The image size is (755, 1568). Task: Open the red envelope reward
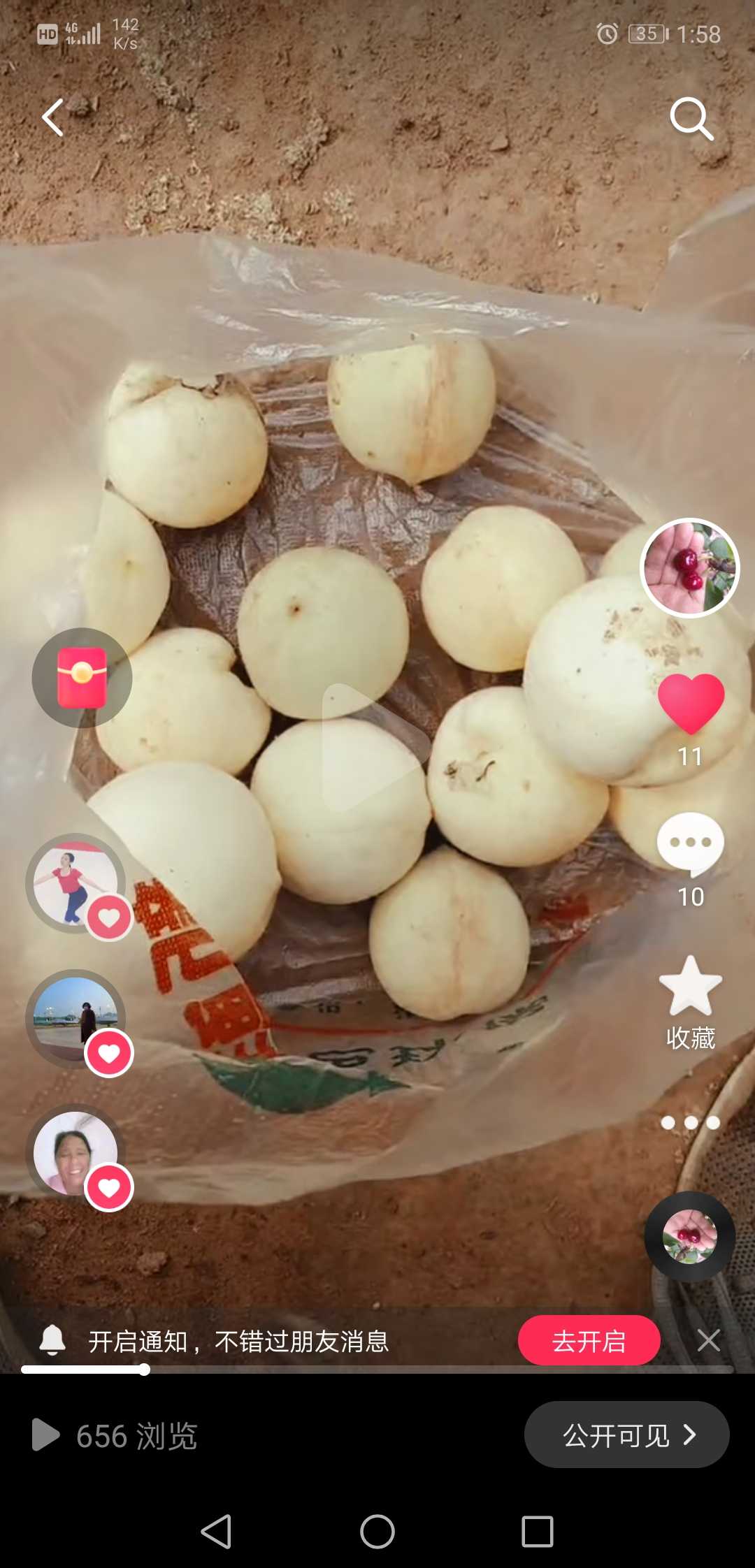pyautogui.click(x=82, y=677)
